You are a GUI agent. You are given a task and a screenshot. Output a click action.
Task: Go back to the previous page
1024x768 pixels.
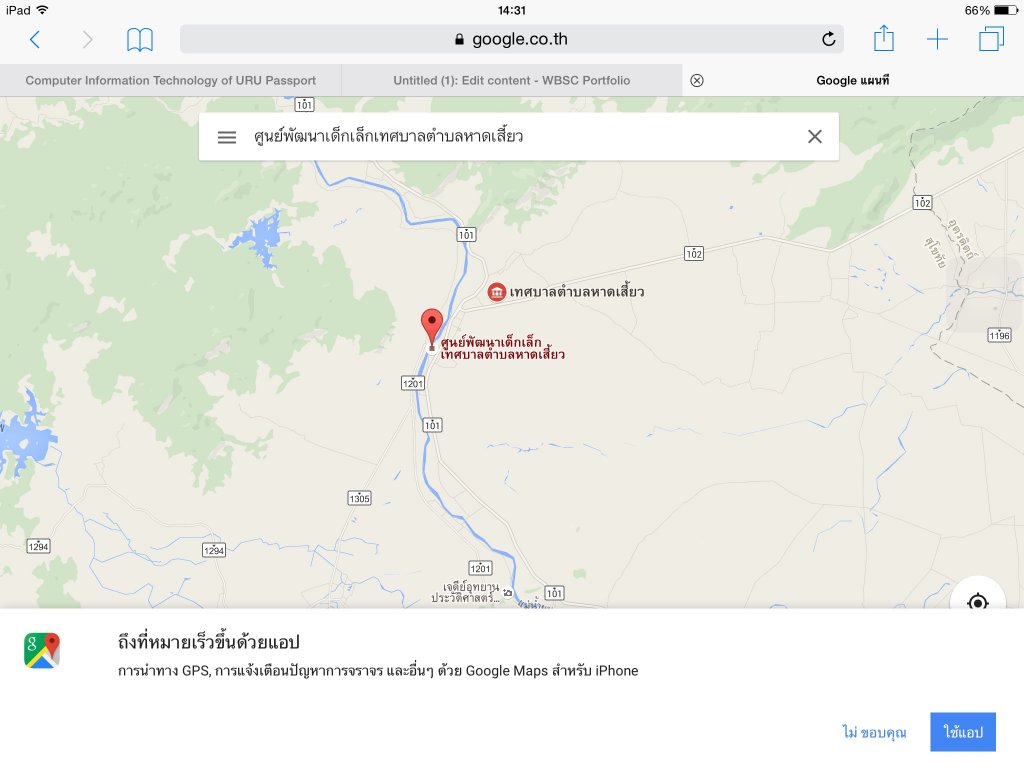pos(35,40)
